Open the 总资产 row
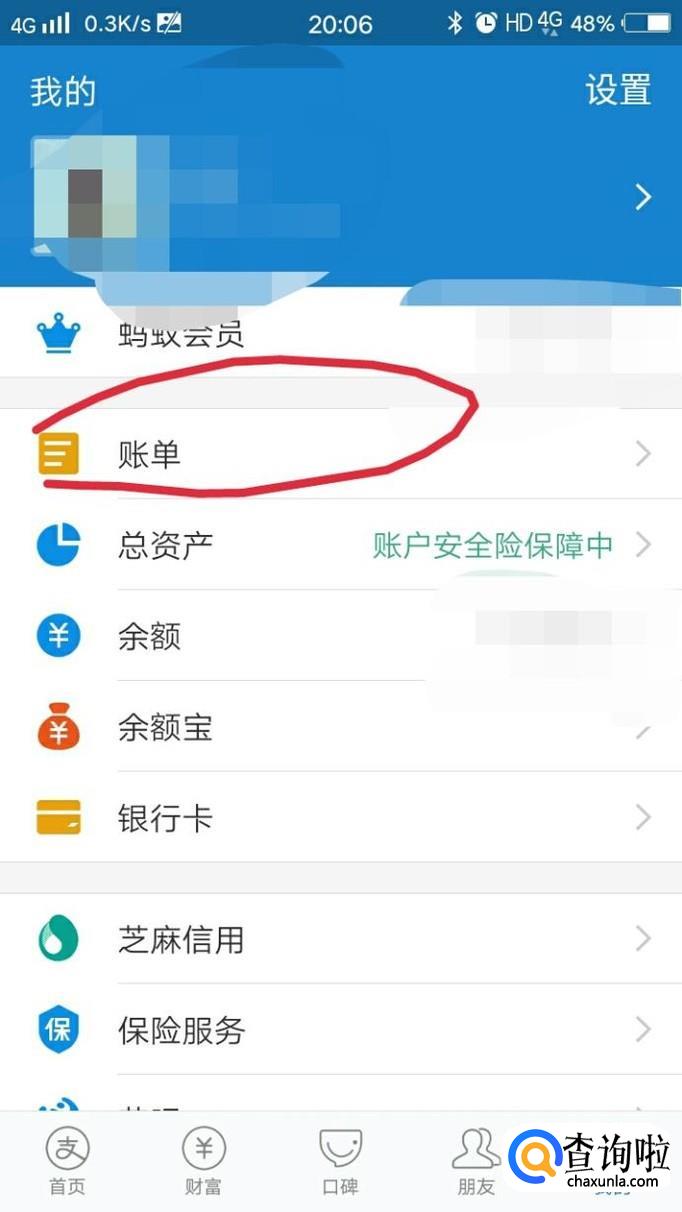The width and height of the screenshot is (682, 1212). 341,545
